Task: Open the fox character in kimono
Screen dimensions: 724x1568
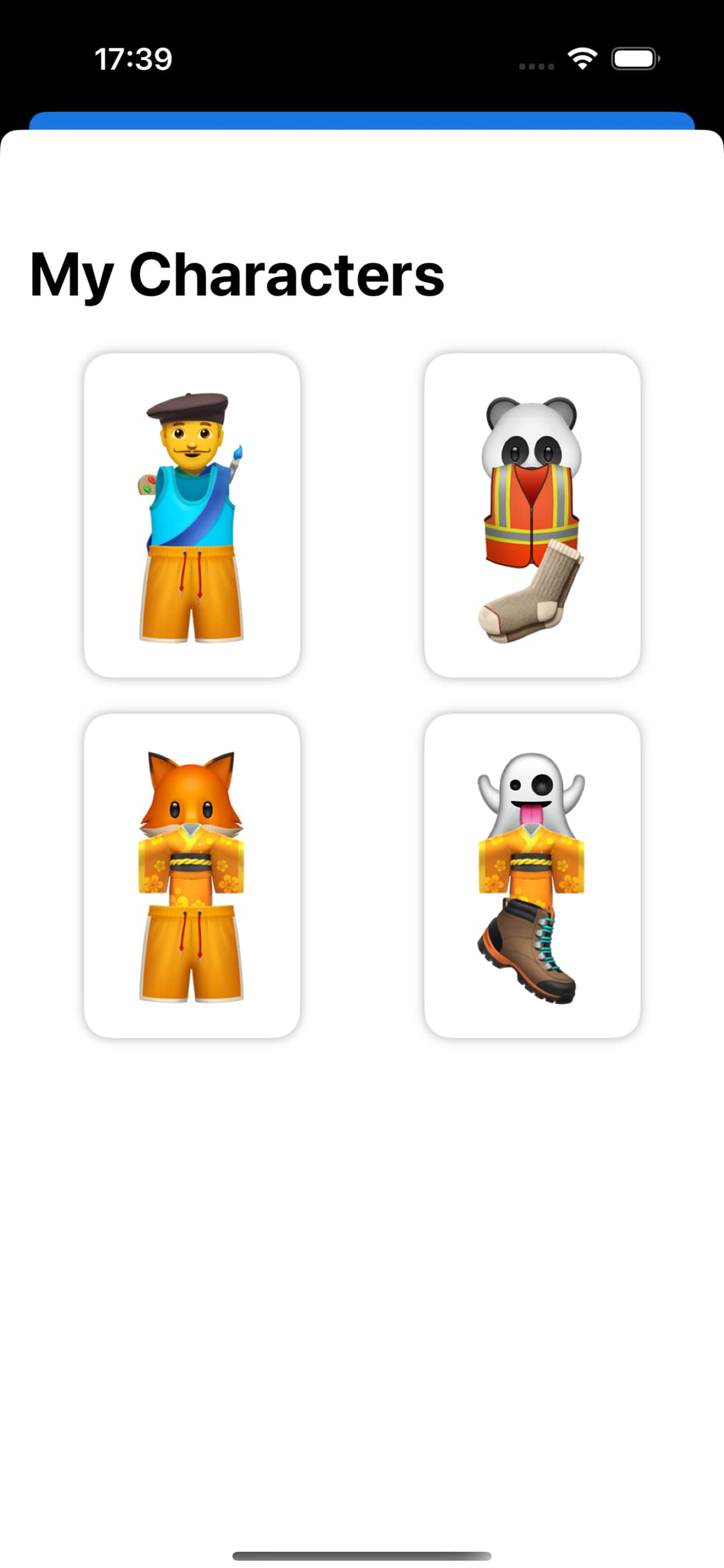Action: click(192, 876)
